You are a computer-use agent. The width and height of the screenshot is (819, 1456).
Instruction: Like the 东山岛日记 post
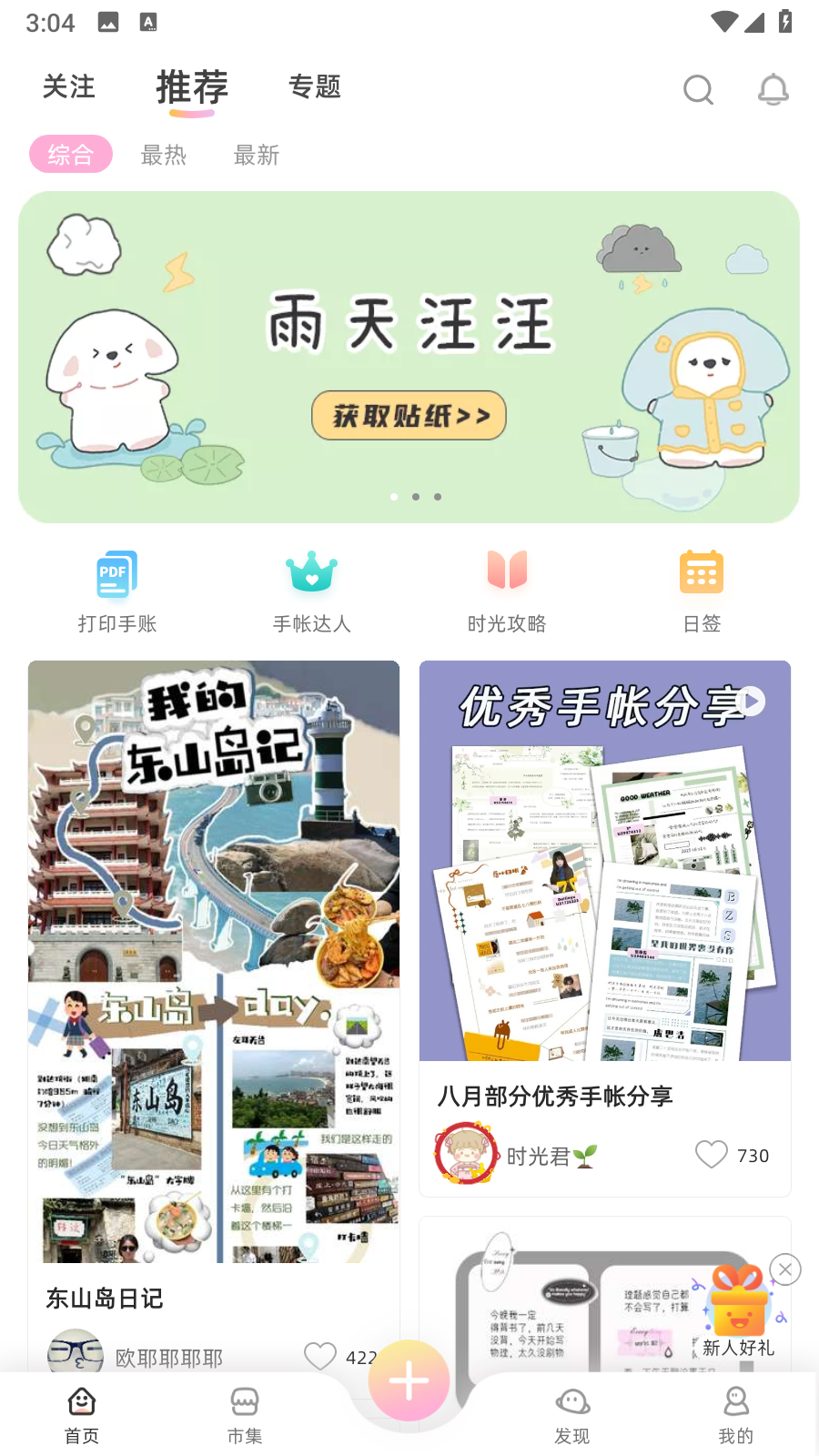coord(320,1356)
